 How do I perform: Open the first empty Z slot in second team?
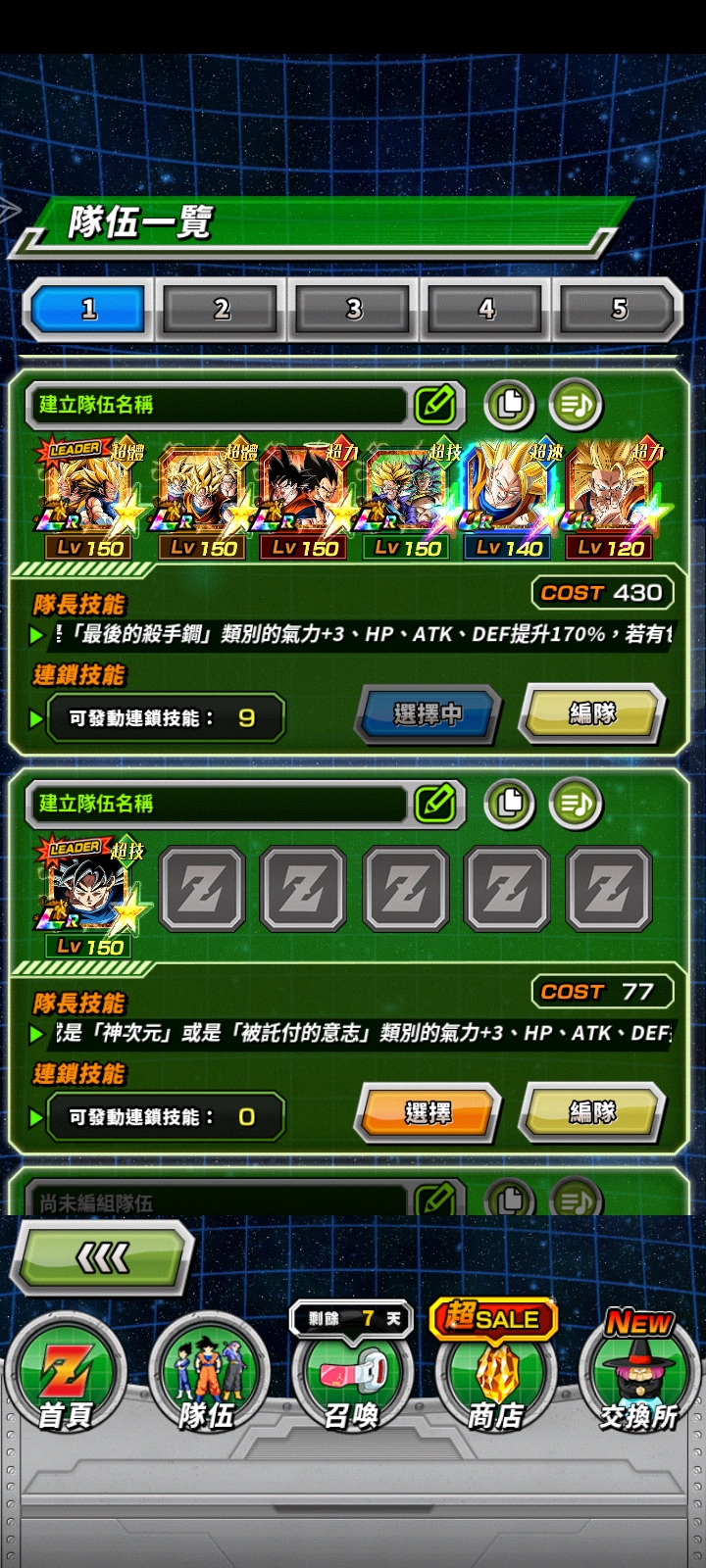pyautogui.click(x=202, y=890)
